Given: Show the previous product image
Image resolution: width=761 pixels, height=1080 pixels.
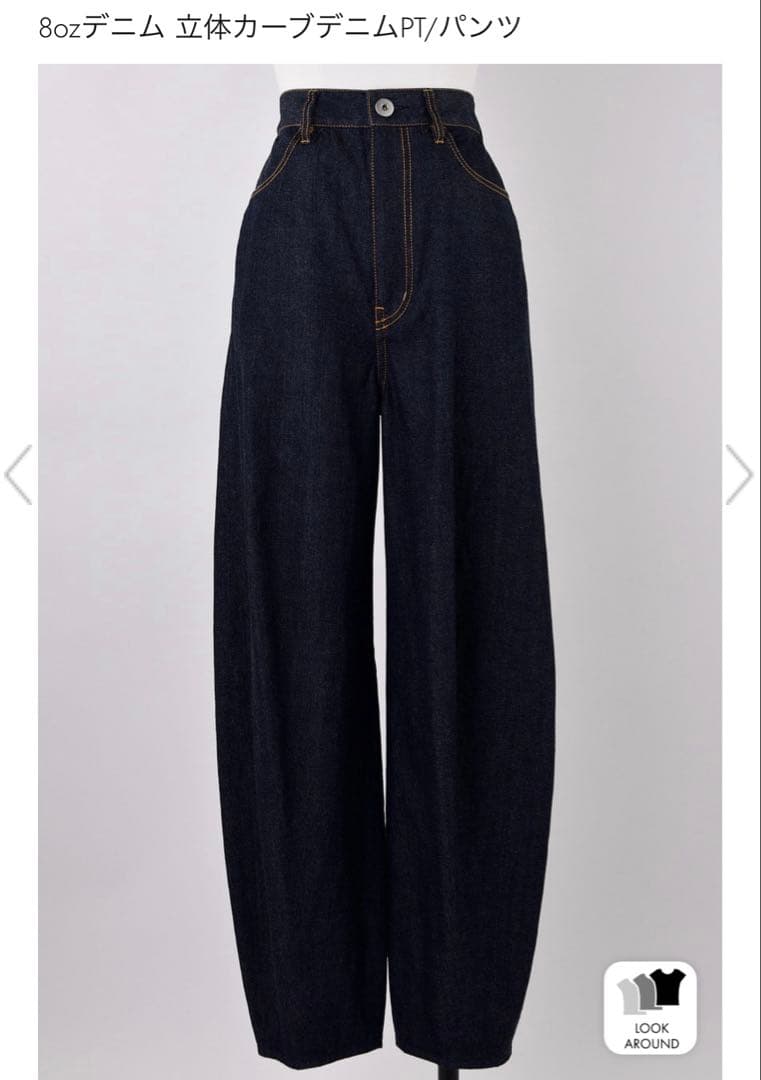Looking at the screenshot, I should pos(18,475).
